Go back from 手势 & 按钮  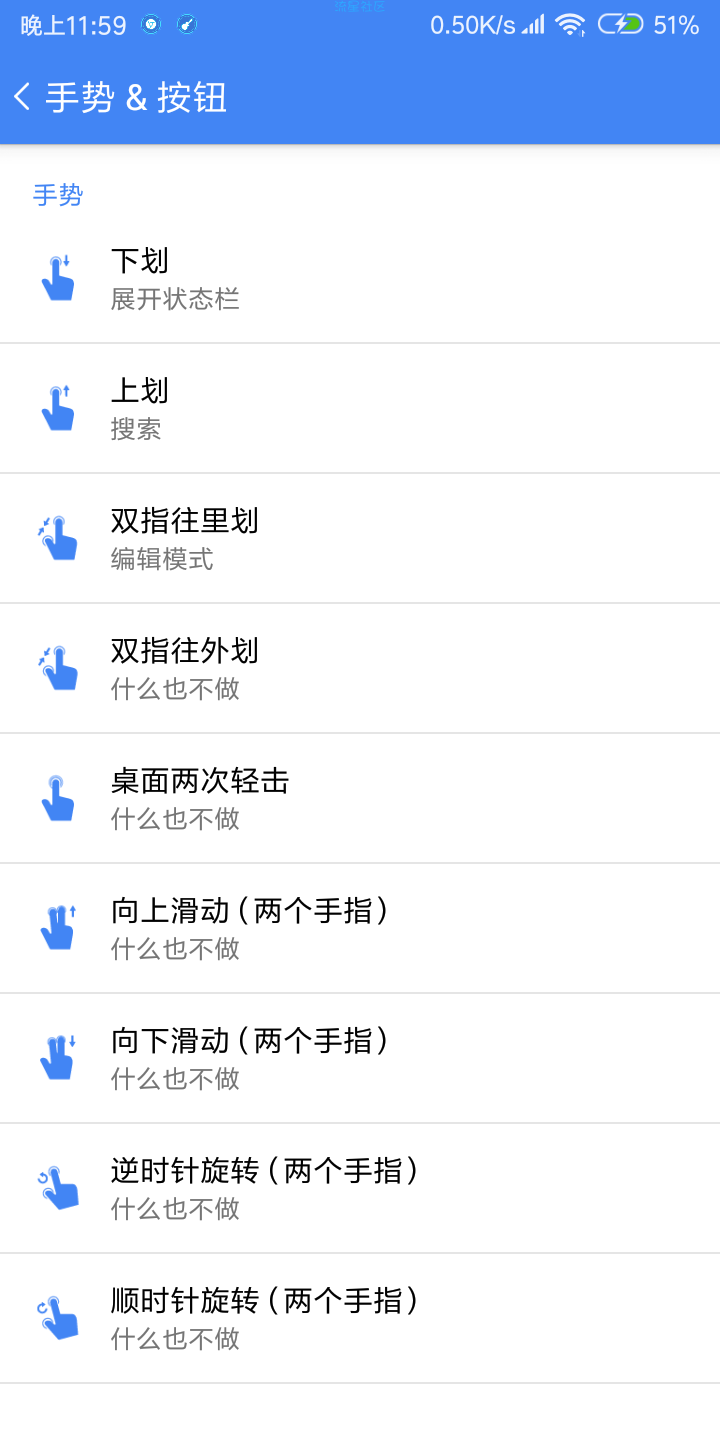coord(22,97)
